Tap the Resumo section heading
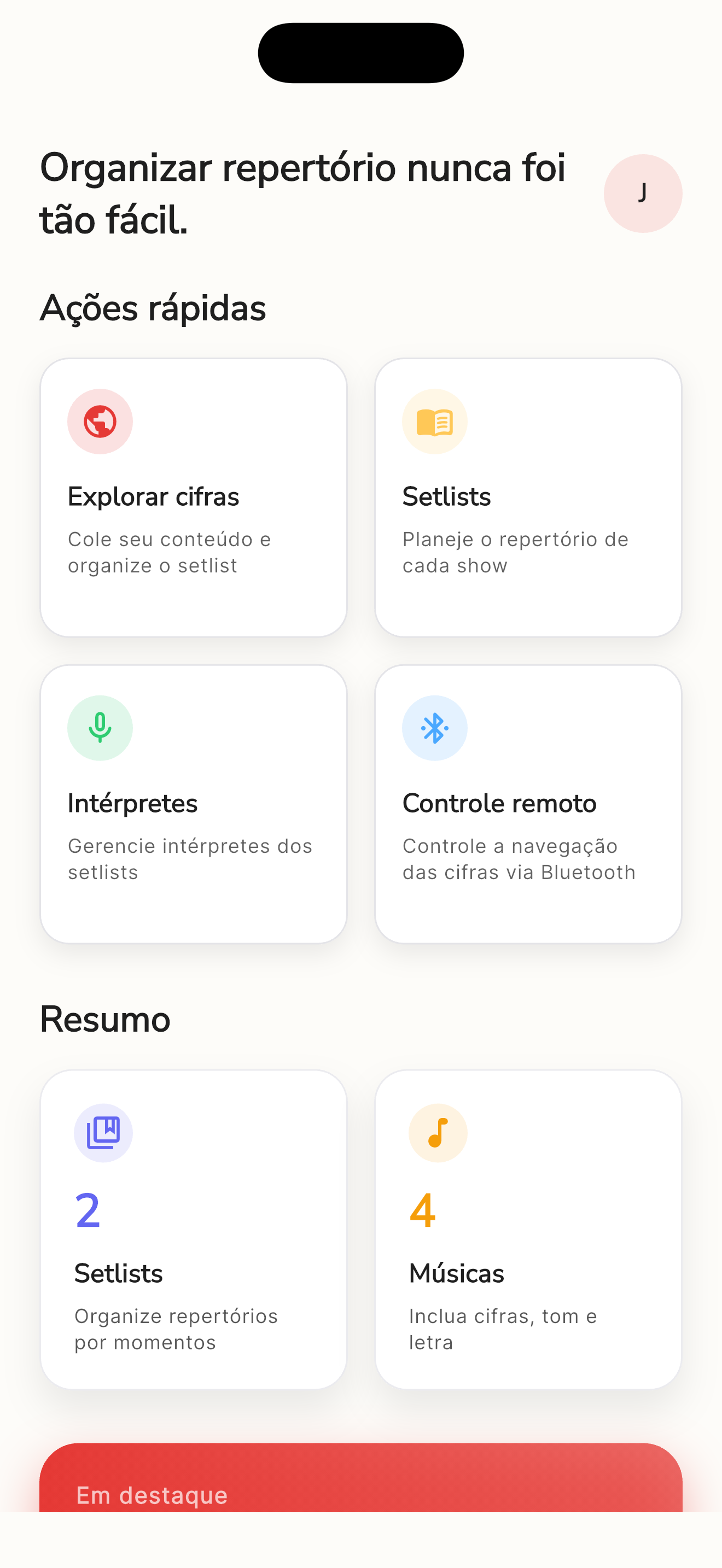The height and width of the screenshot is (1568, 722). click(x=104, y=1019)
